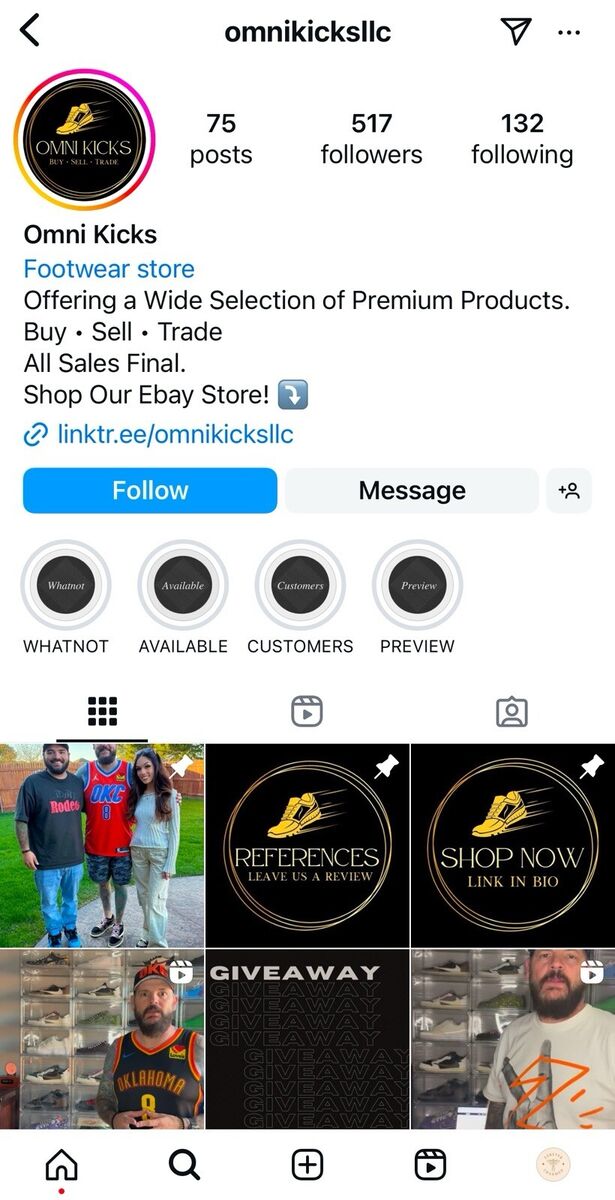Switch to the Reels tab on the profile
The width and height of the screenshot is (615, 1200).
(307, 712)
